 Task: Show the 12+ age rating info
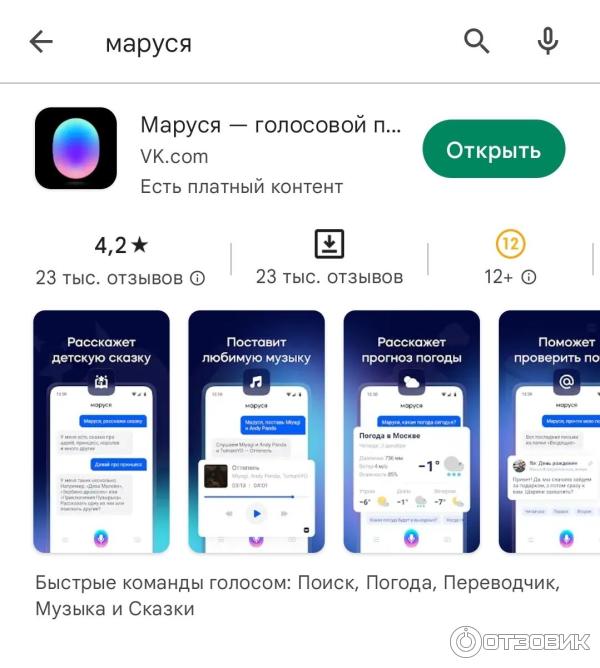pos(529,277)
